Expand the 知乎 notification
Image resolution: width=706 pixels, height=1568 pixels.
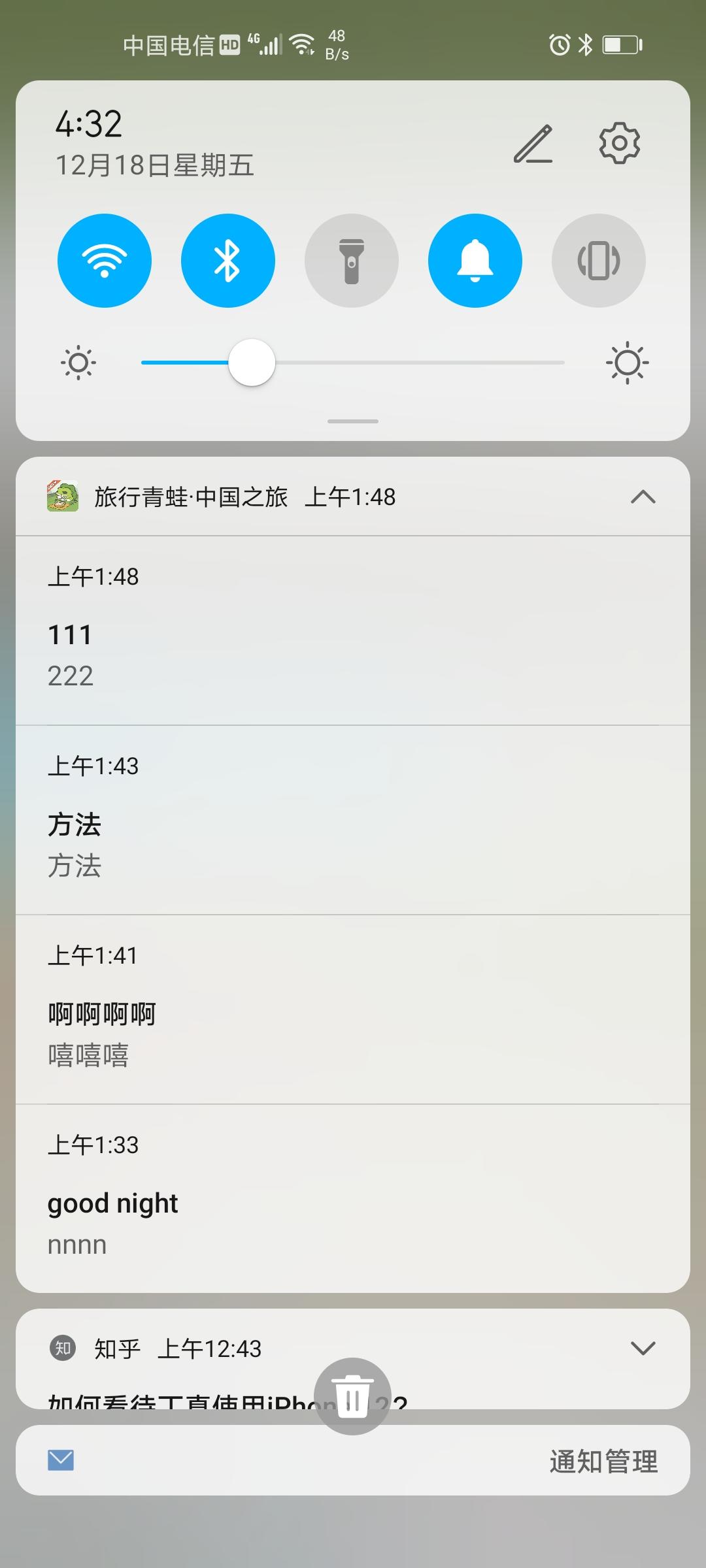point(643,1348)
